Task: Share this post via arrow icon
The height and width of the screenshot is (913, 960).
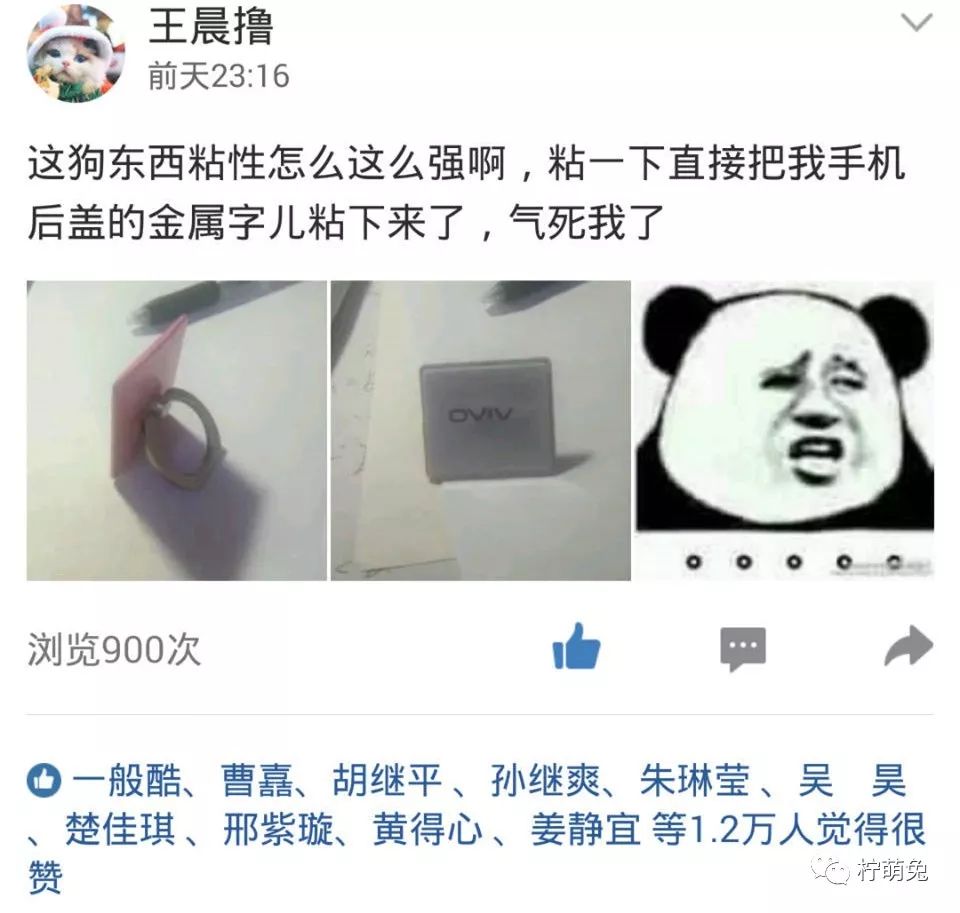Action: tap(908, 647)
